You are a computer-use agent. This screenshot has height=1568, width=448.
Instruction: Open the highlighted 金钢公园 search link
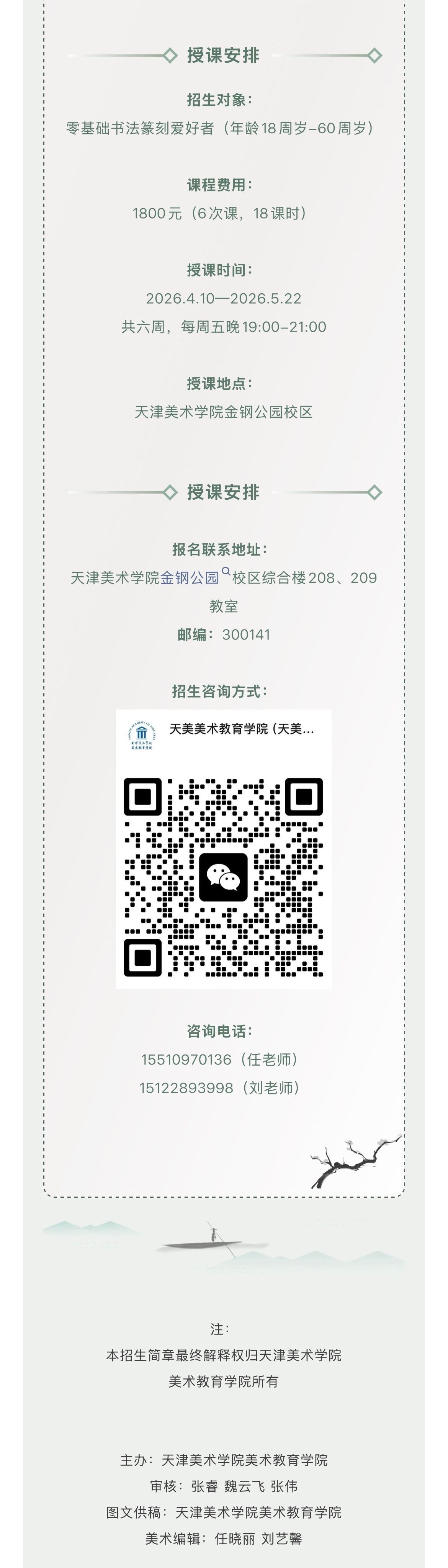189,578
